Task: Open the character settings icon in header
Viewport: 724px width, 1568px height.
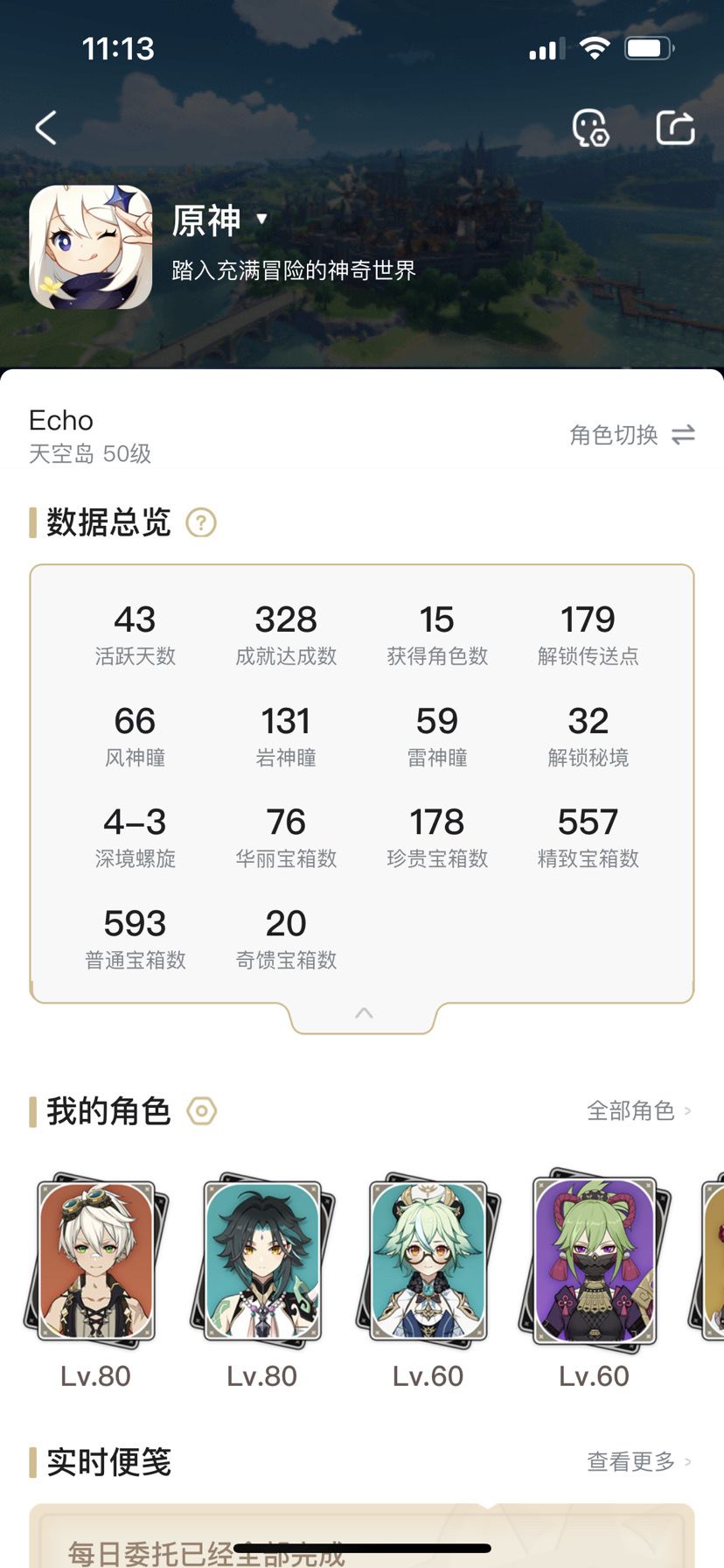Action: [590, 128]
